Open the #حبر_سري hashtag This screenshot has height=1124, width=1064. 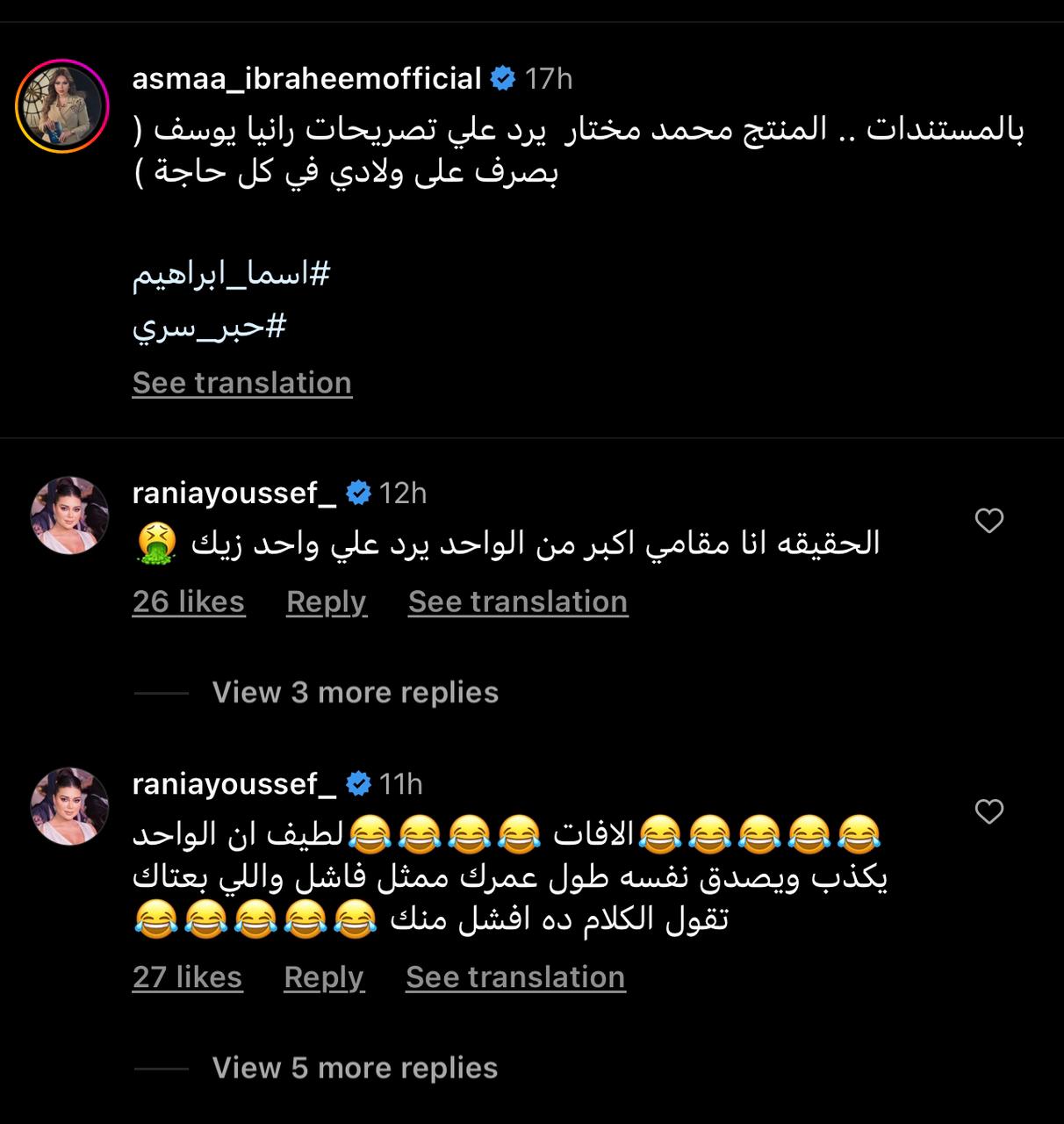[210, 328]
